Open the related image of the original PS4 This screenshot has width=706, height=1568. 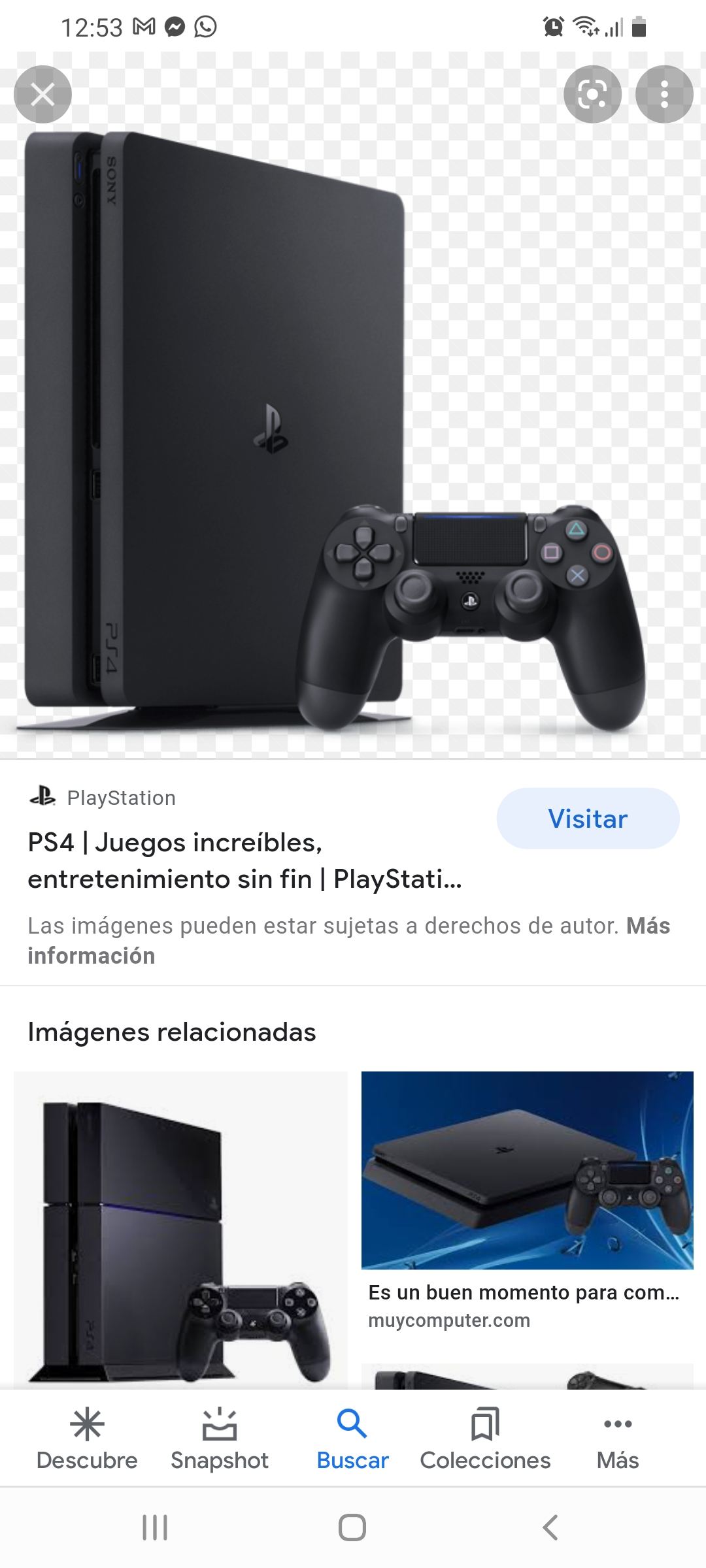click(x=180, y=1228)
